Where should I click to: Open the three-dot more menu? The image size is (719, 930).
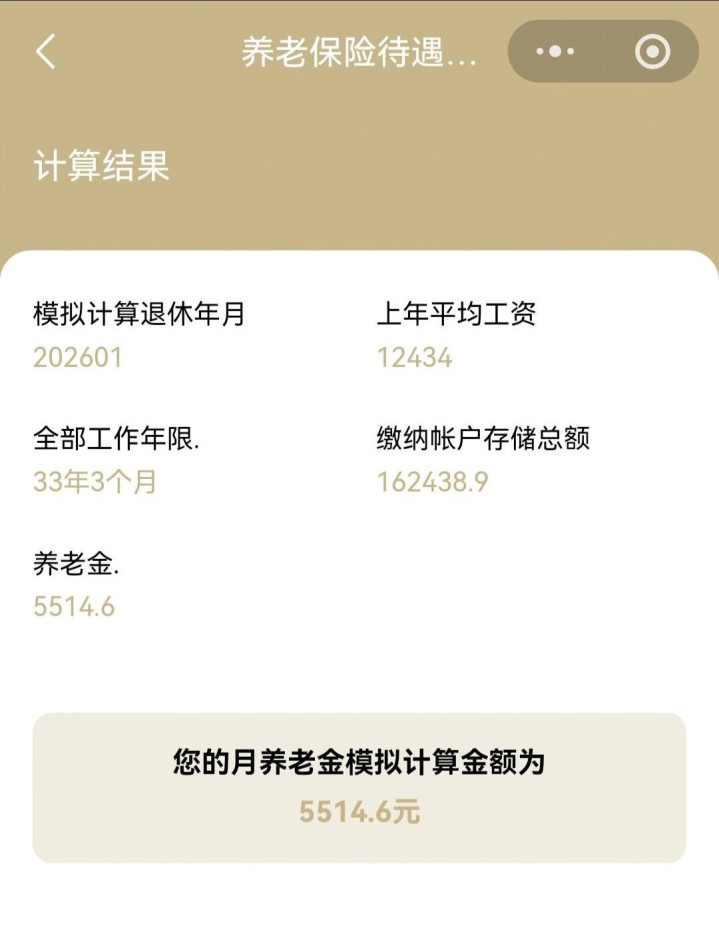pyautogui.click(x=555, y=52)
